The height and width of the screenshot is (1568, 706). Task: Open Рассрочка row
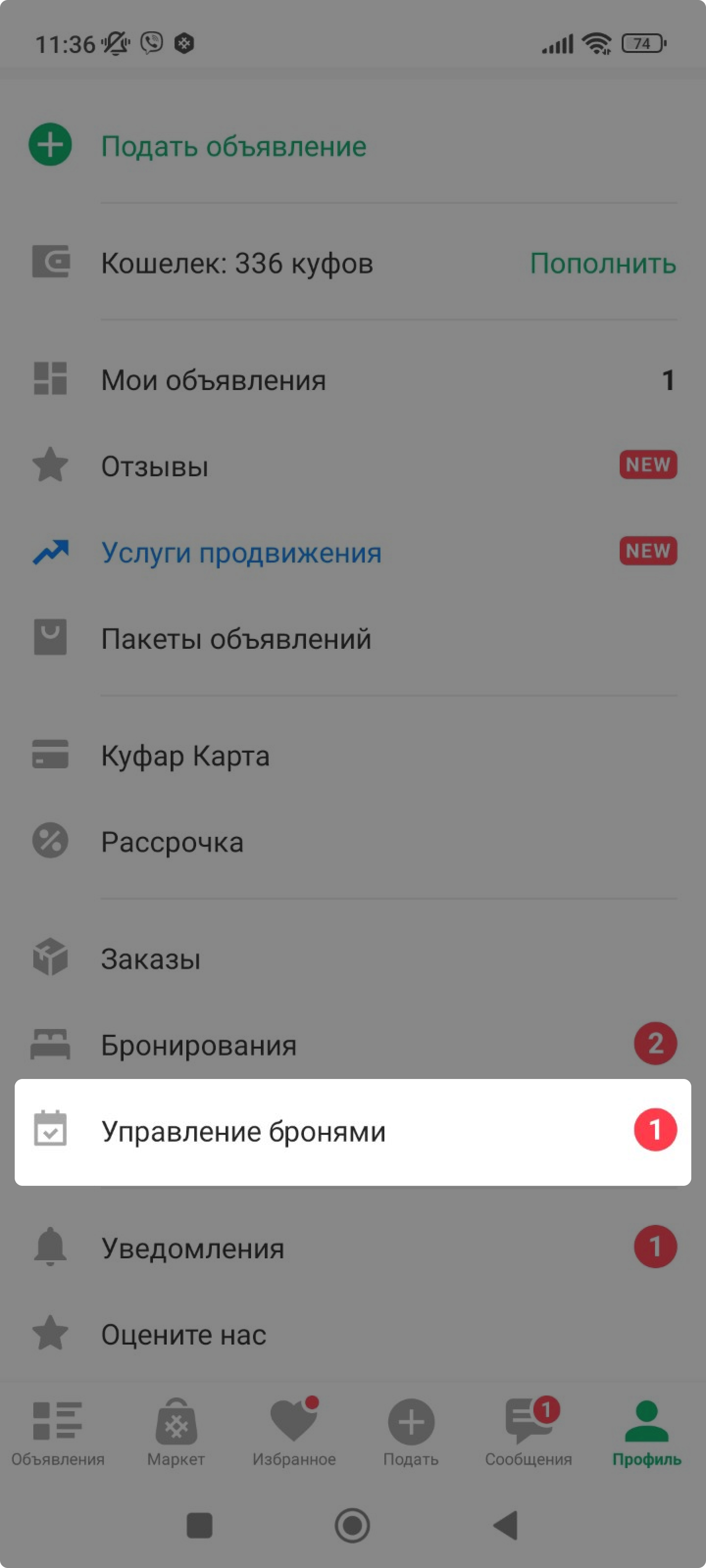(x=353, y=842)
